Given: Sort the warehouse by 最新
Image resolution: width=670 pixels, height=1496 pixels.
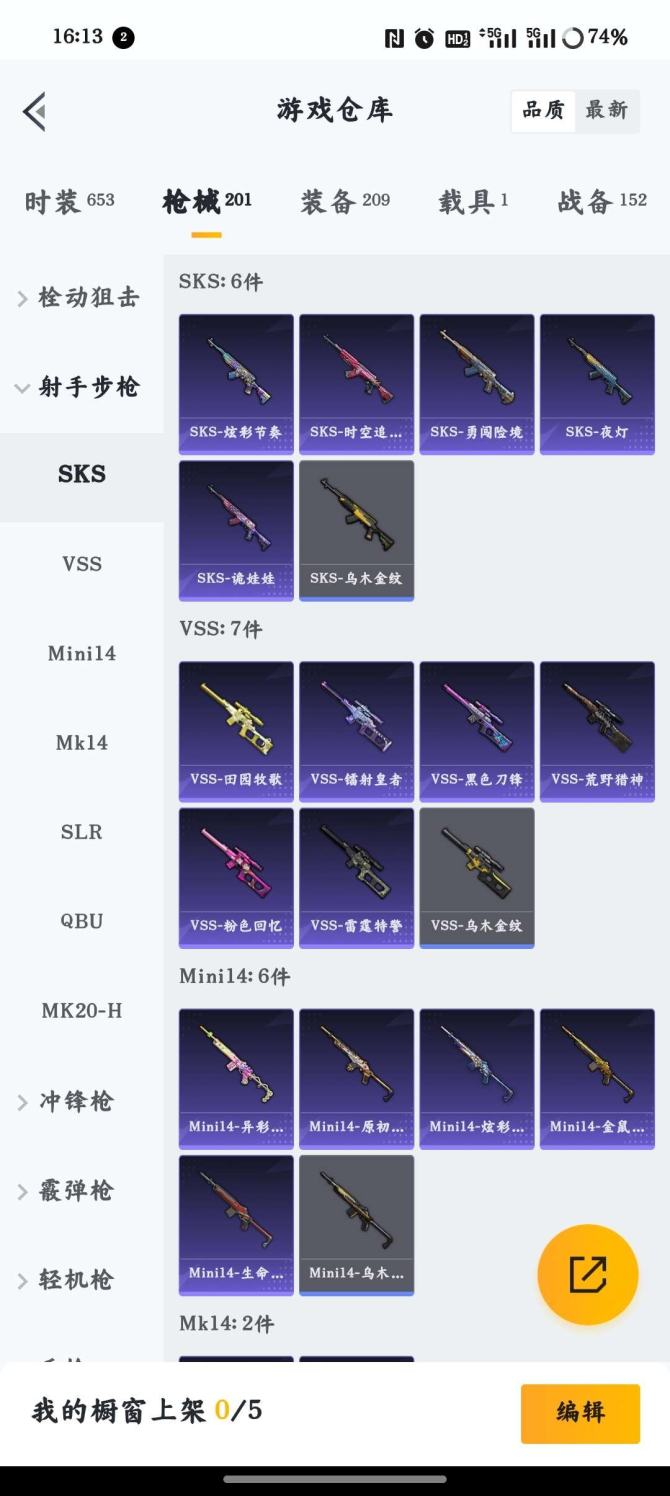Looking at the screenshot, I should pyautogui.click(x=606, y=110).
